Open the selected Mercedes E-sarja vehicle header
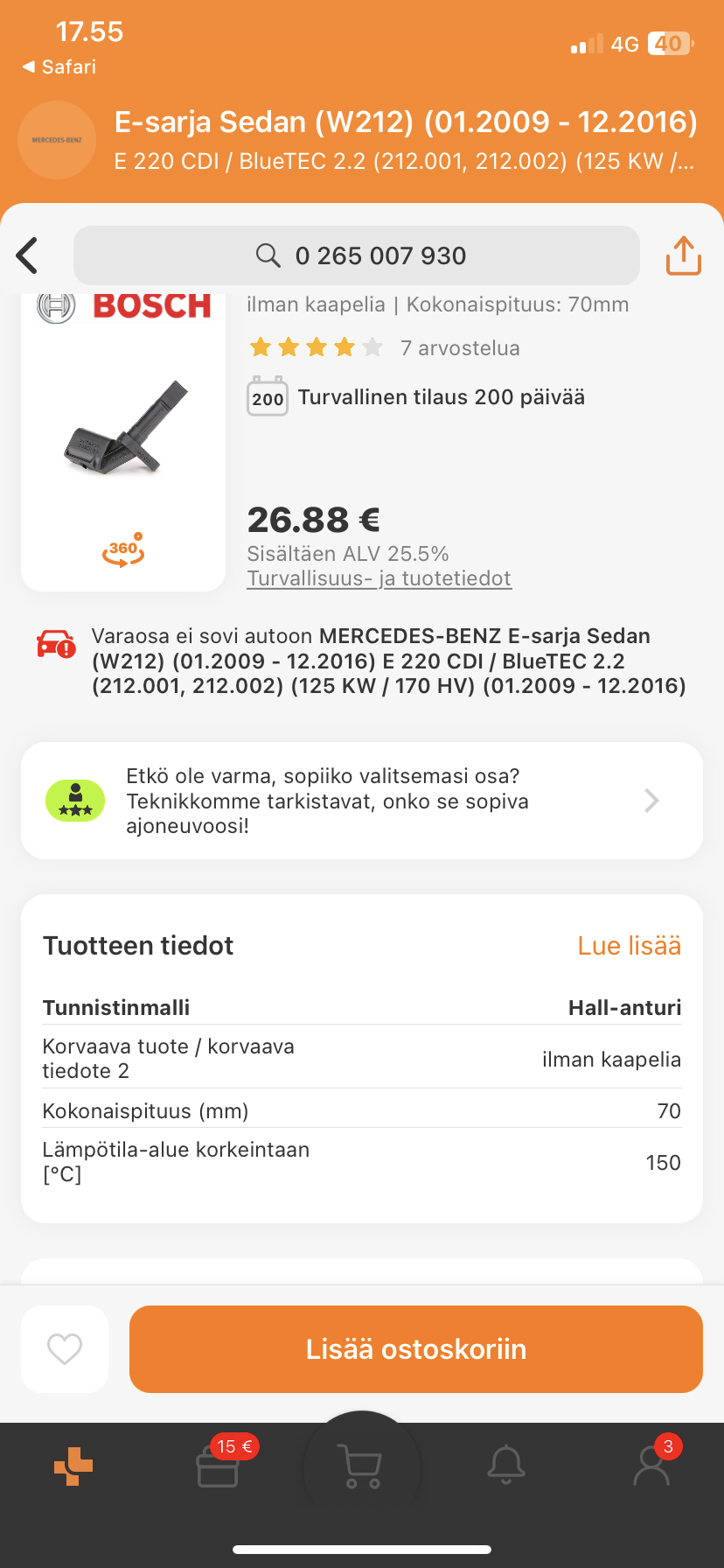This screenshot has height=1568, width=724. pyautogui.click(x=404, y=140)
